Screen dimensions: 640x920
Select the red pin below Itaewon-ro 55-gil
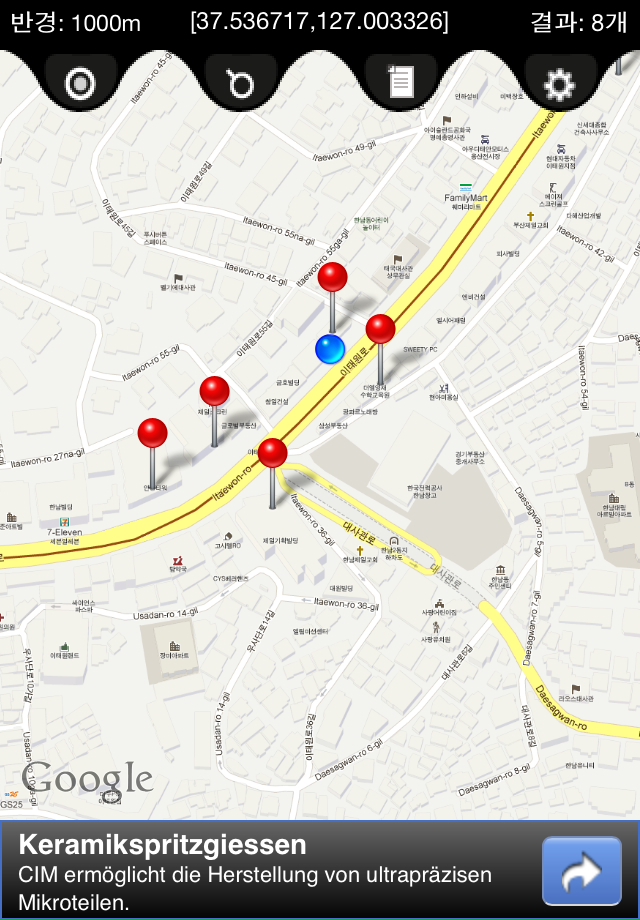pos(214,392)
